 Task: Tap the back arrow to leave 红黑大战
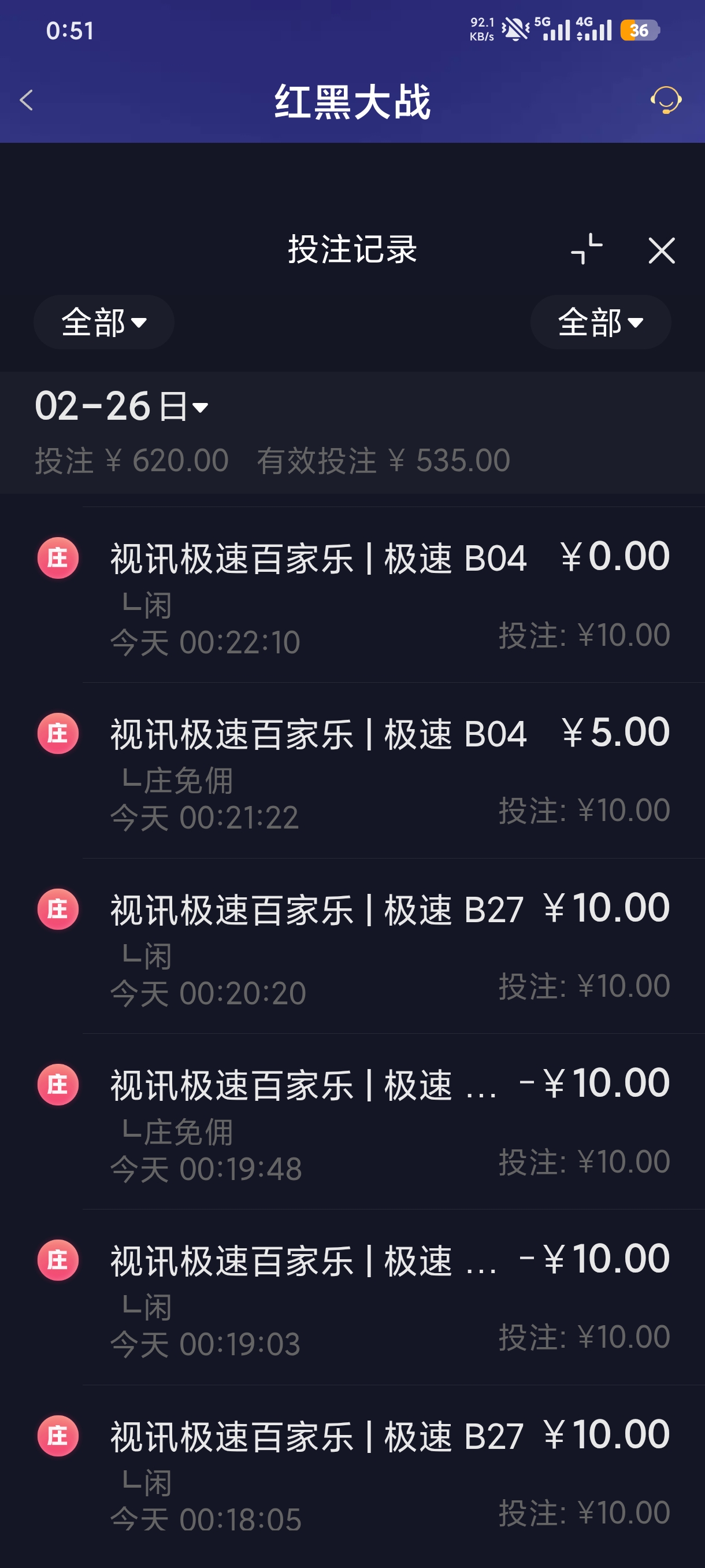click(x=27, y=101)
